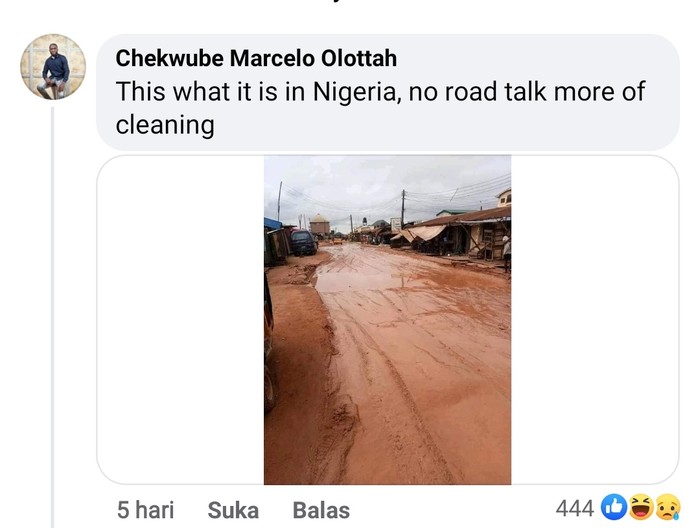View the 444 reactions on this comment

(618, 508)
